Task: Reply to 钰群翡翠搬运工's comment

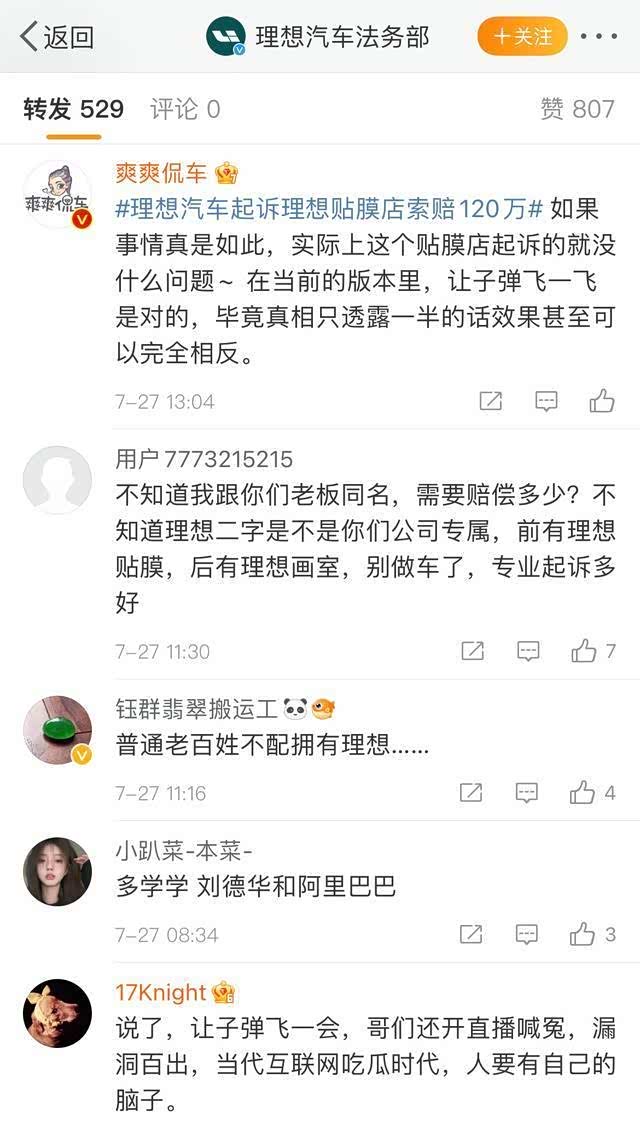Action: [527, 793]
